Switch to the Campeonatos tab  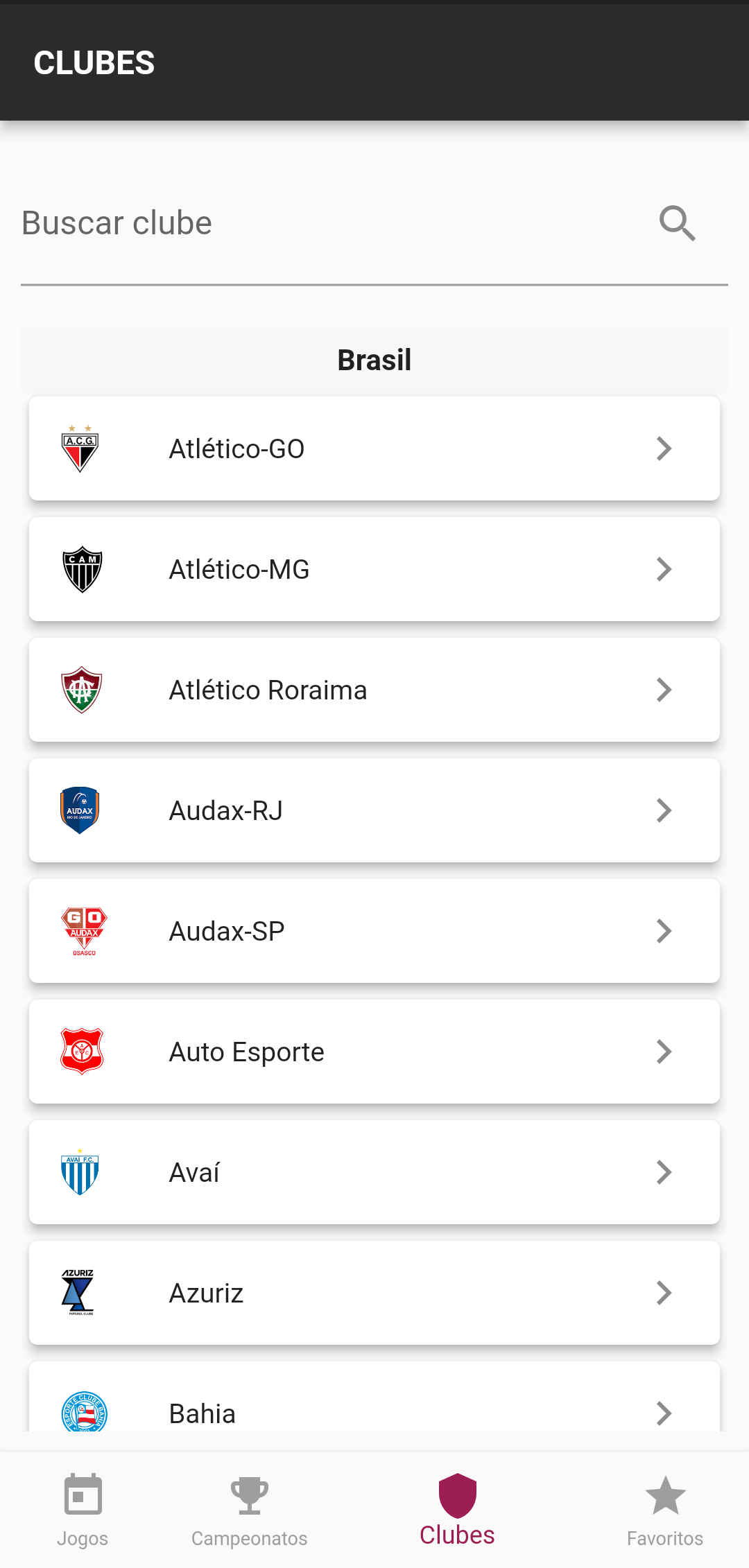250,1510
